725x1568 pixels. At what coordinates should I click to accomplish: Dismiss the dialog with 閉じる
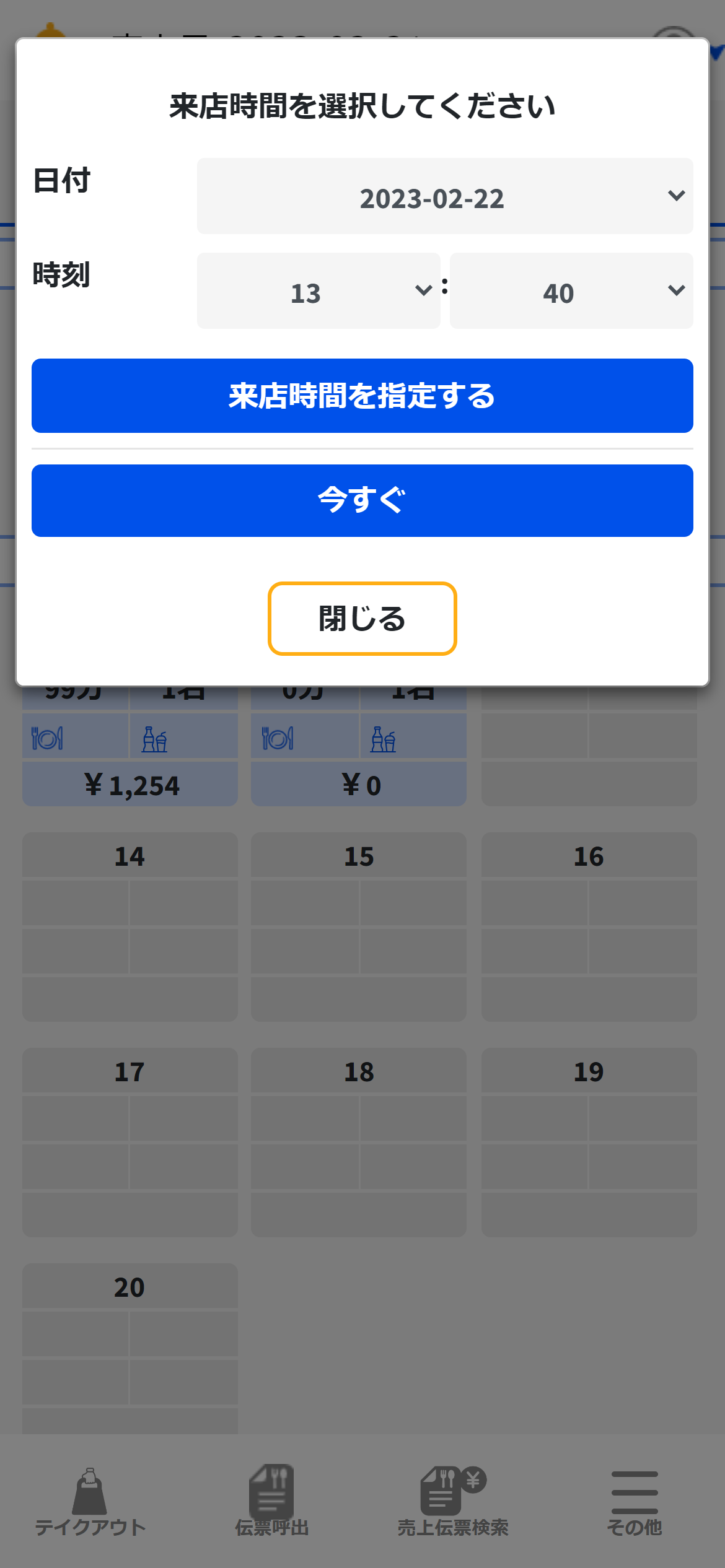[x=362, y=618]
